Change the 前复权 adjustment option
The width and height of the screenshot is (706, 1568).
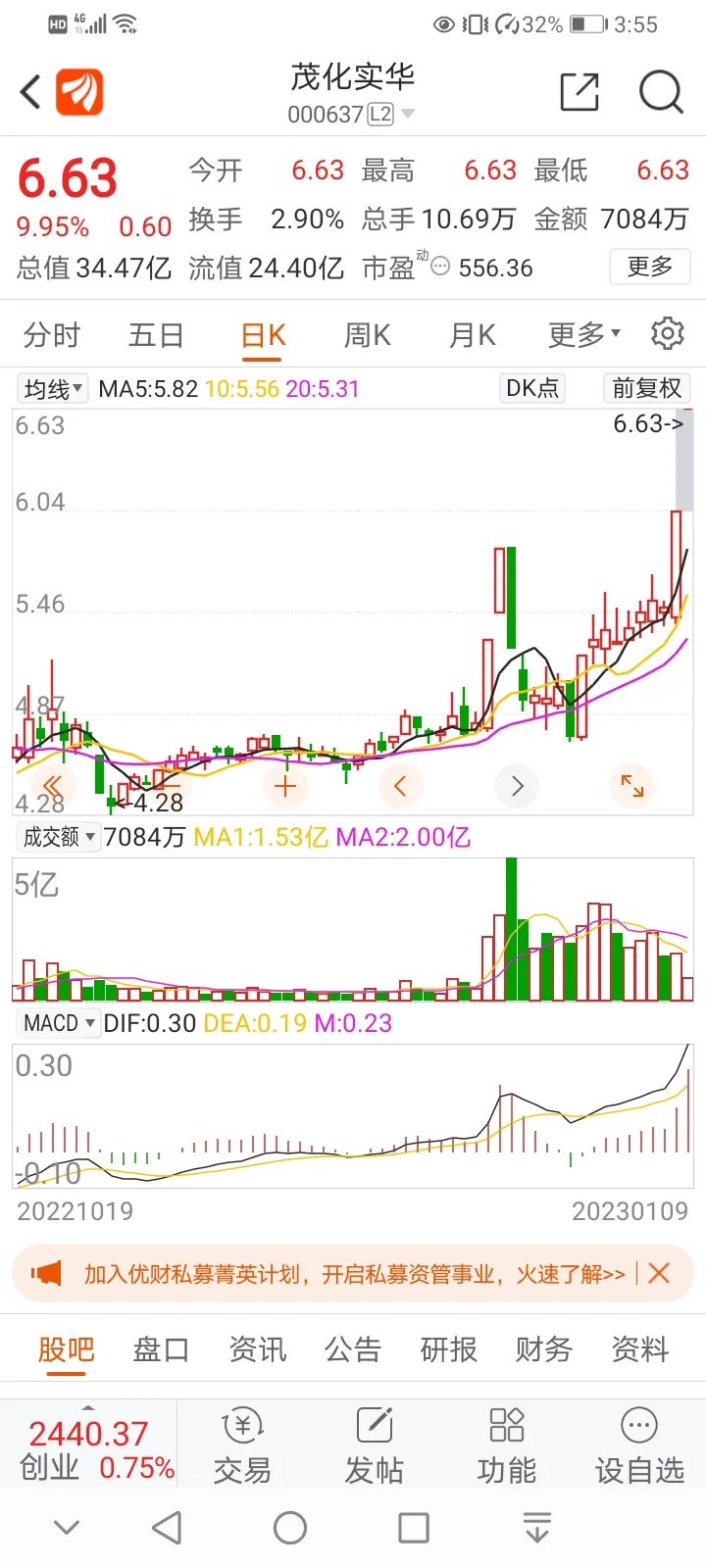(x=646, y=389)
